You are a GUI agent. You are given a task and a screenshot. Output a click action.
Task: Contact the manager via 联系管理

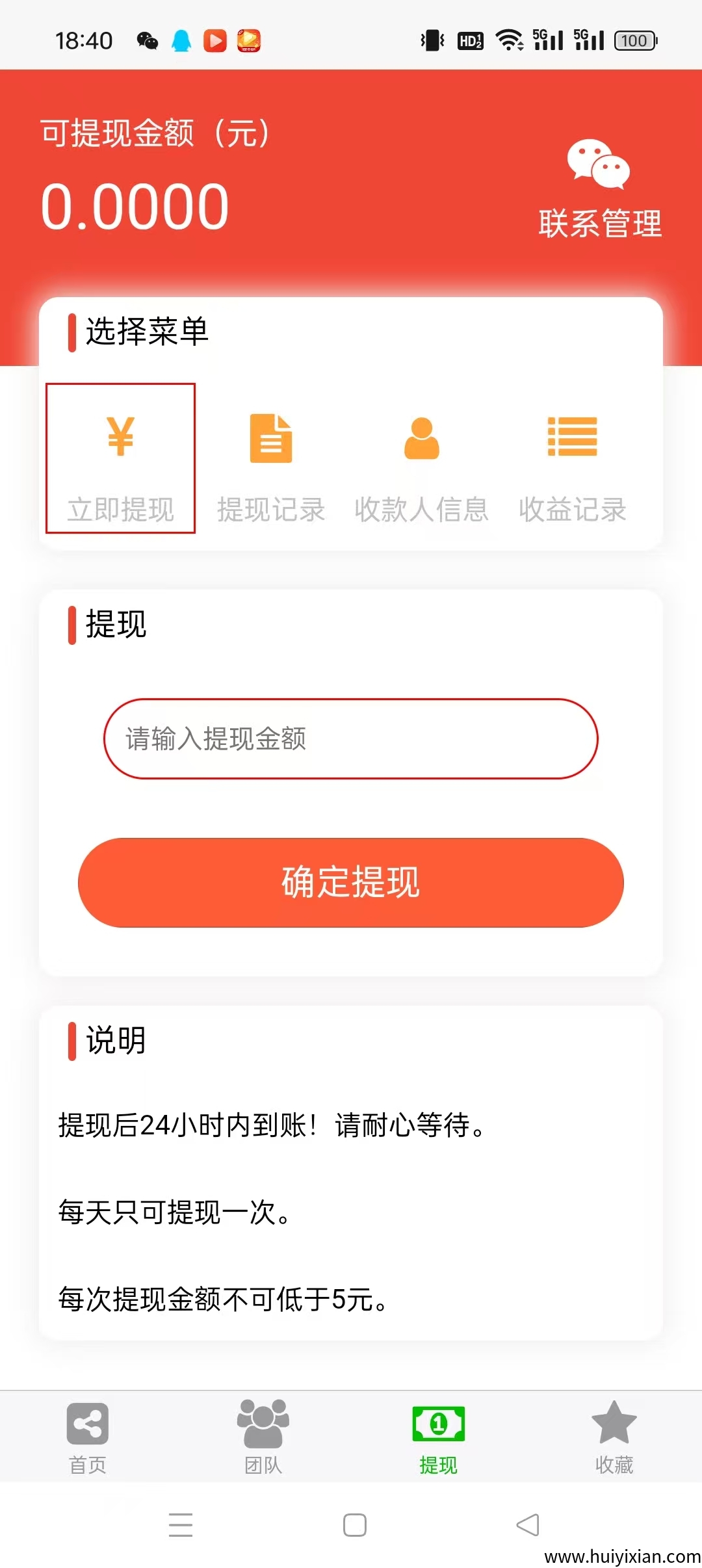[599, 189]
